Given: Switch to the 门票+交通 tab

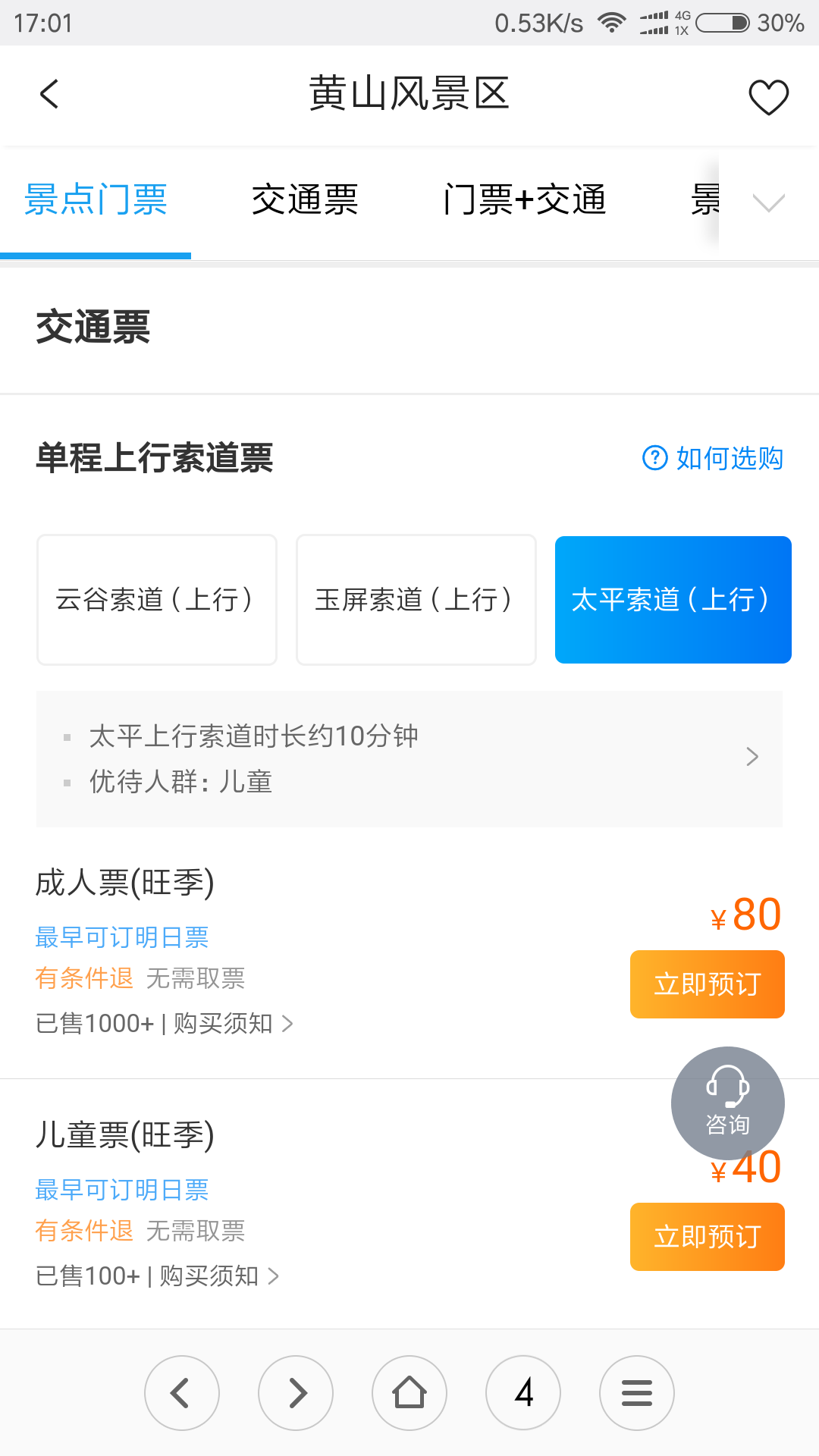Looking at the screenshot, I should tap(525, 200).
